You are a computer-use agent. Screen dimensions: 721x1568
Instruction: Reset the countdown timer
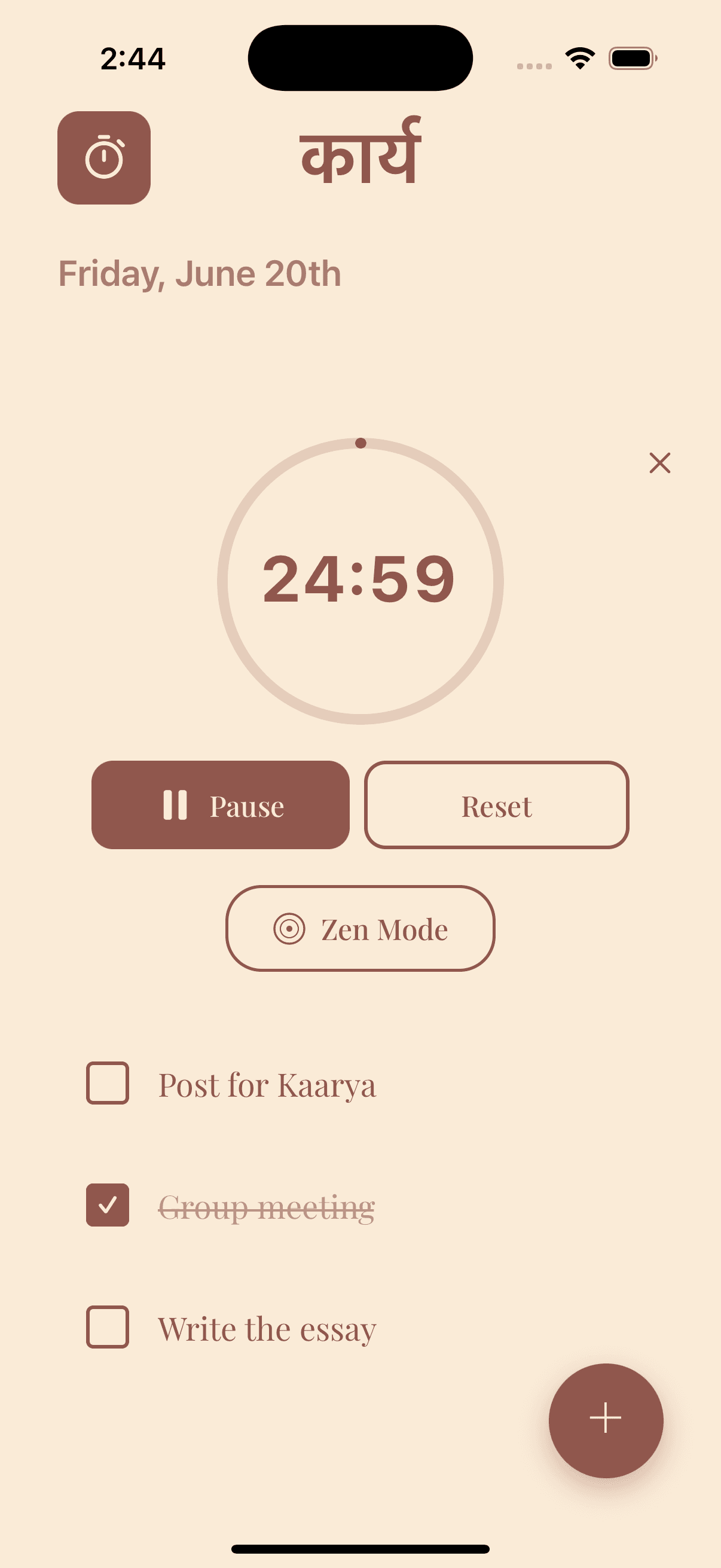[x=496, y=805]
